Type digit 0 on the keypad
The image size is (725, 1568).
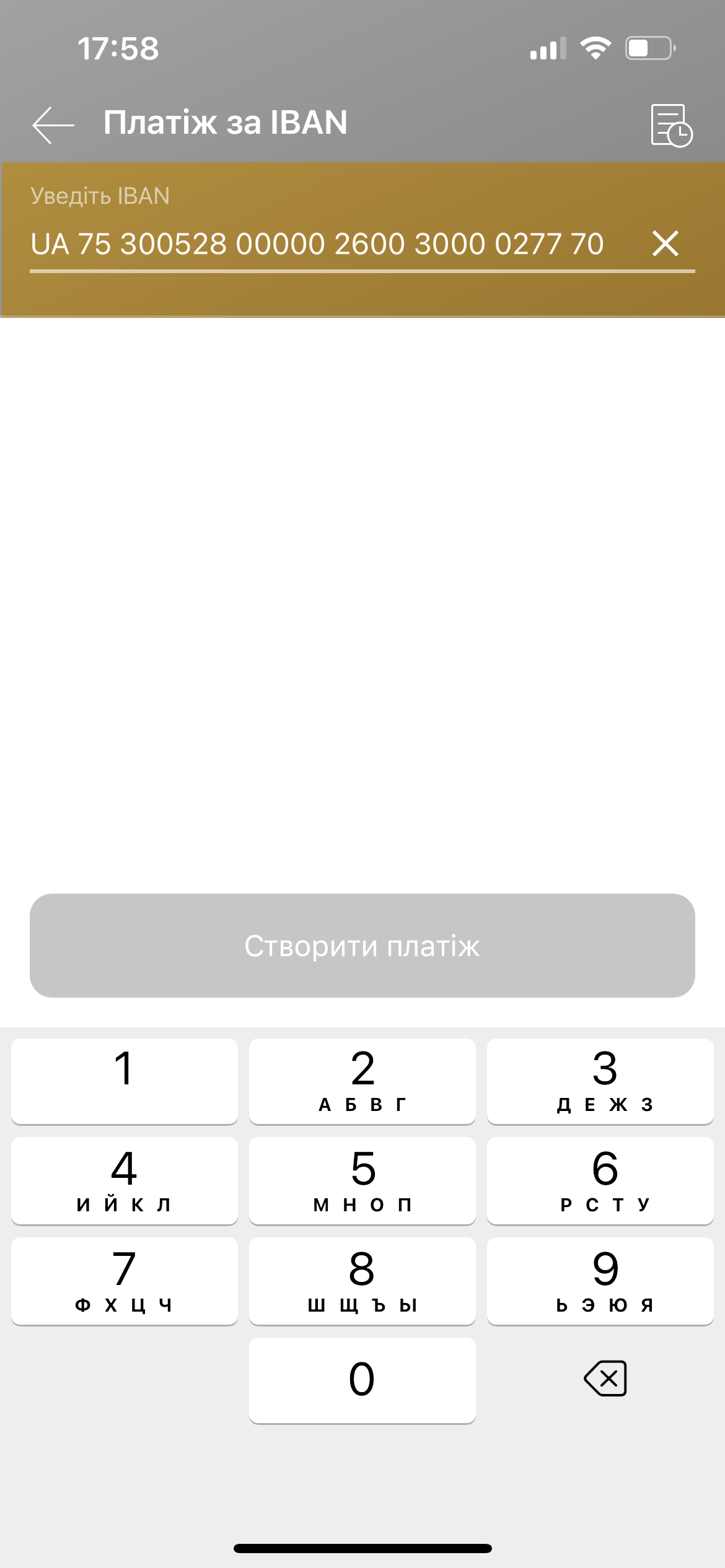pos(362,1380)
